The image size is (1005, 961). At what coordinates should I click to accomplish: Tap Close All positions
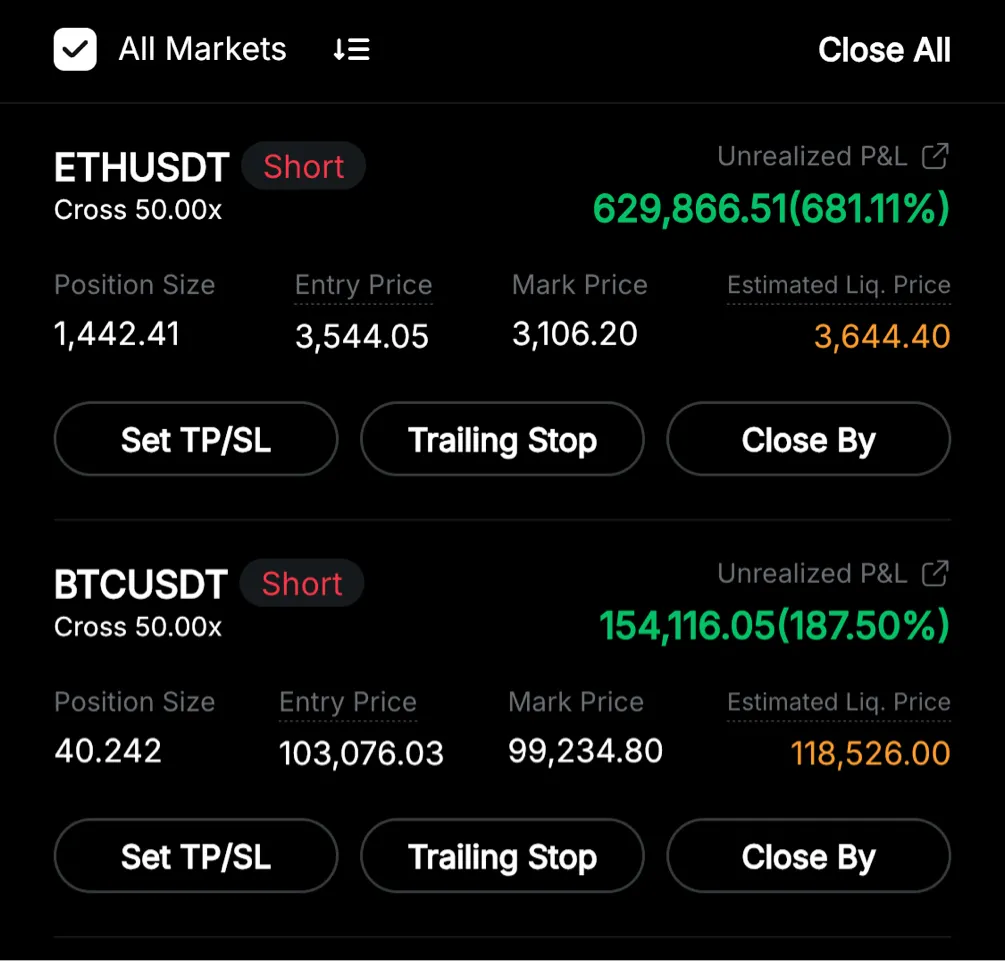pos(884,50)
